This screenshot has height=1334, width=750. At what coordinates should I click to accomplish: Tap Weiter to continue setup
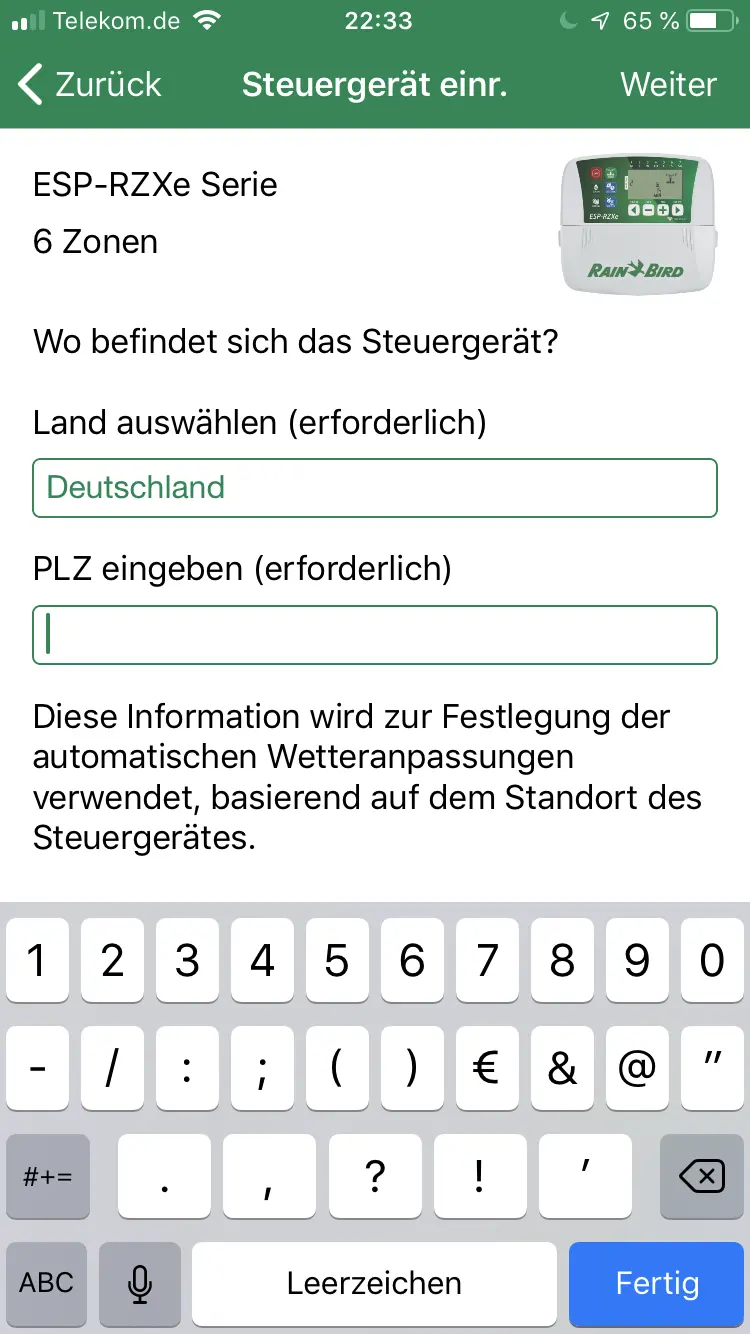pyautogui.click(x=668, y=85)
